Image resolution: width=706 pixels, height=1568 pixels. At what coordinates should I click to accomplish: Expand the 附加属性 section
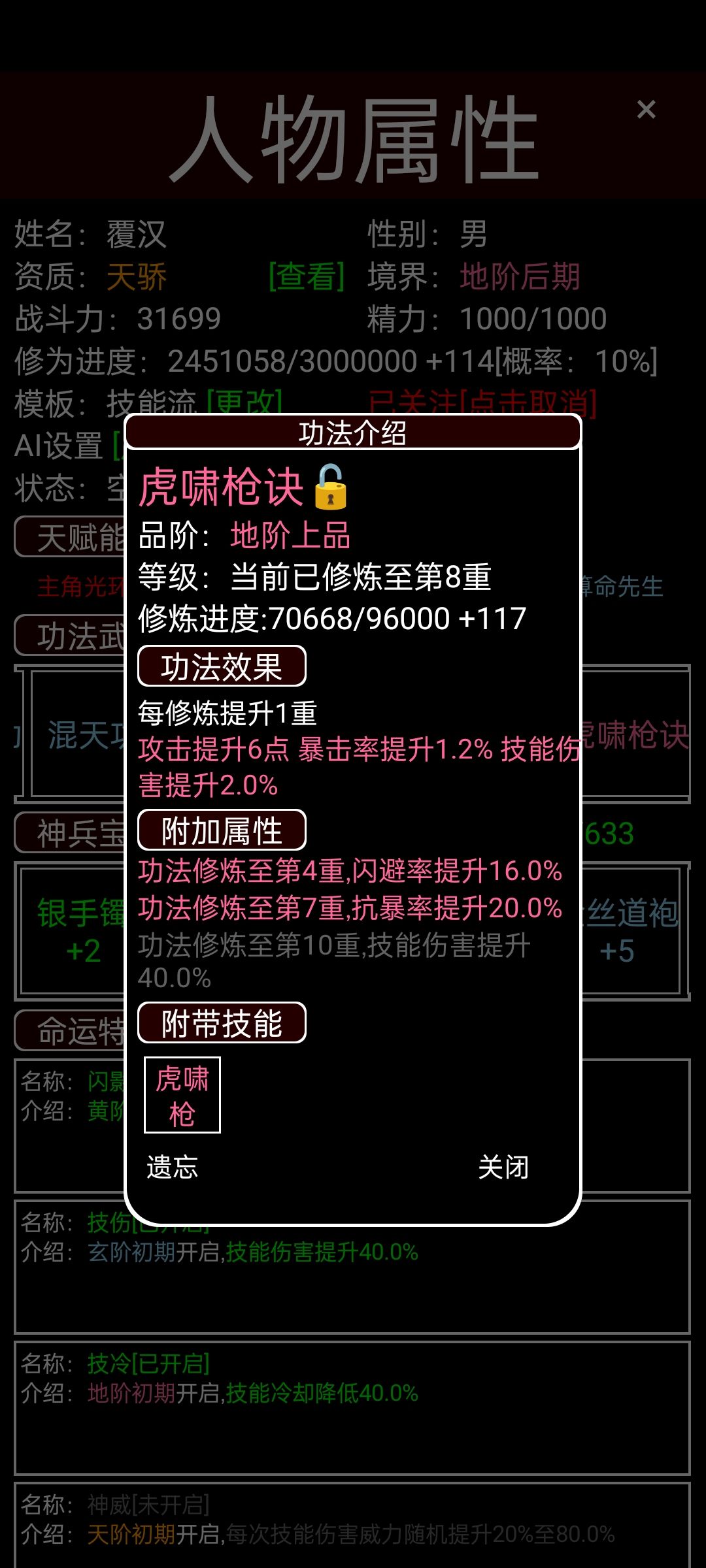(221, 830)
